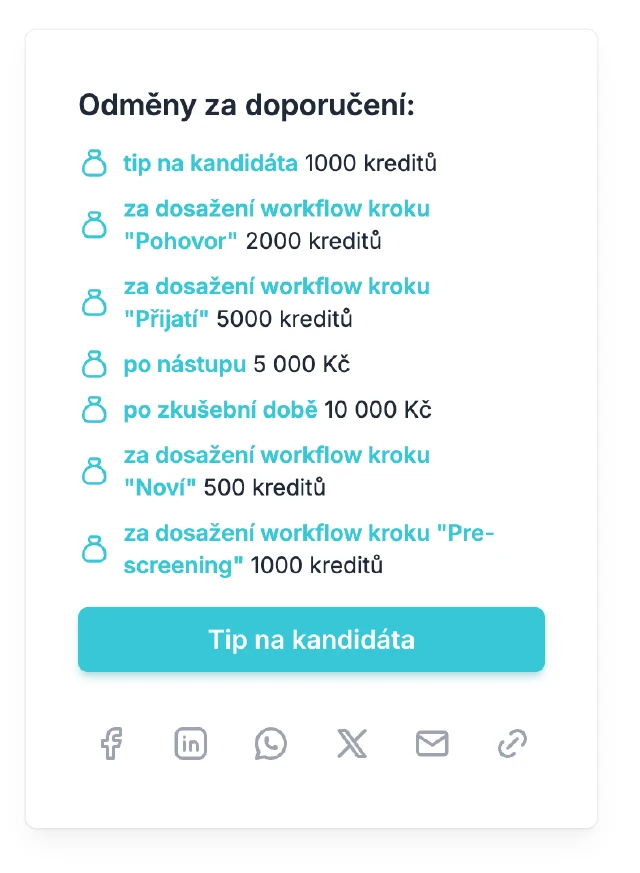This screenshot has height=873, width=640.
Task: Tap the "Tip na kandidáta" button
Action: (311, 640)
